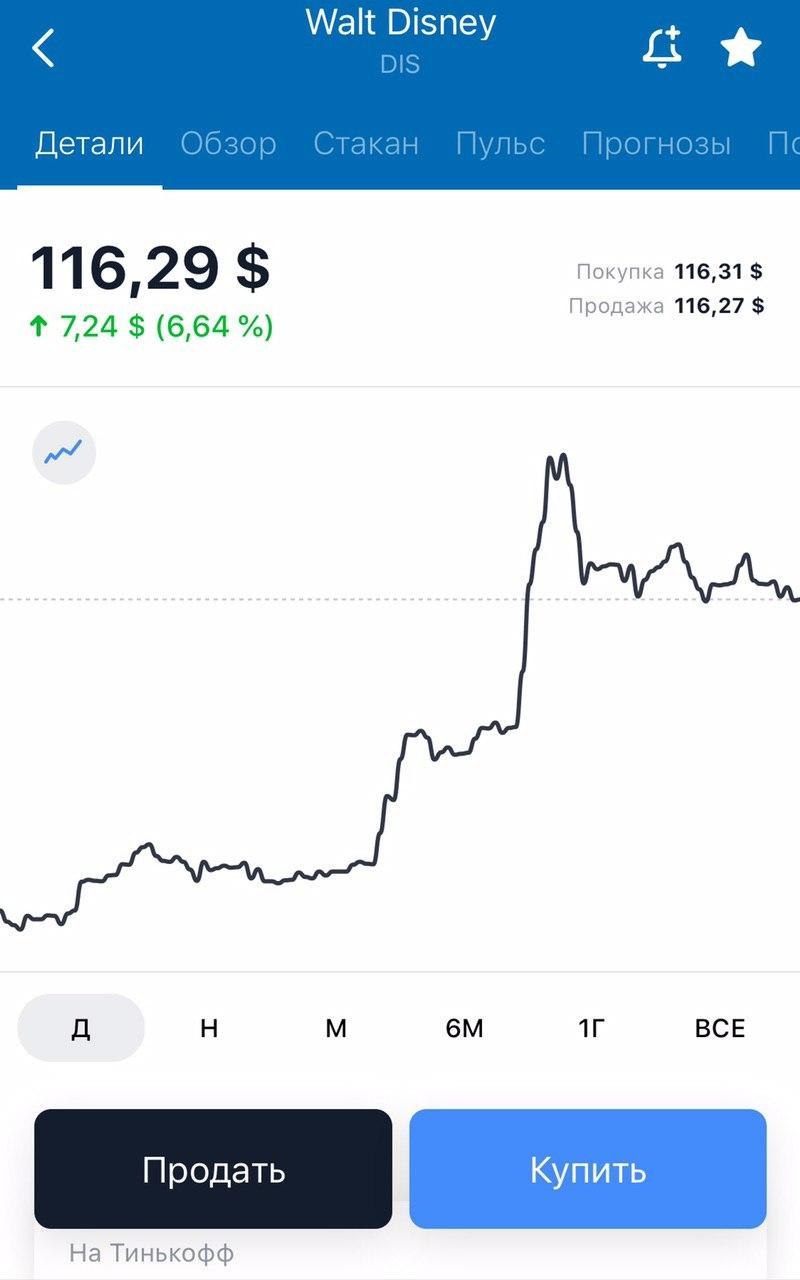Switch the chart to the Н week period
This screenshot has width=800, height=1280.
pos(208,1028)
